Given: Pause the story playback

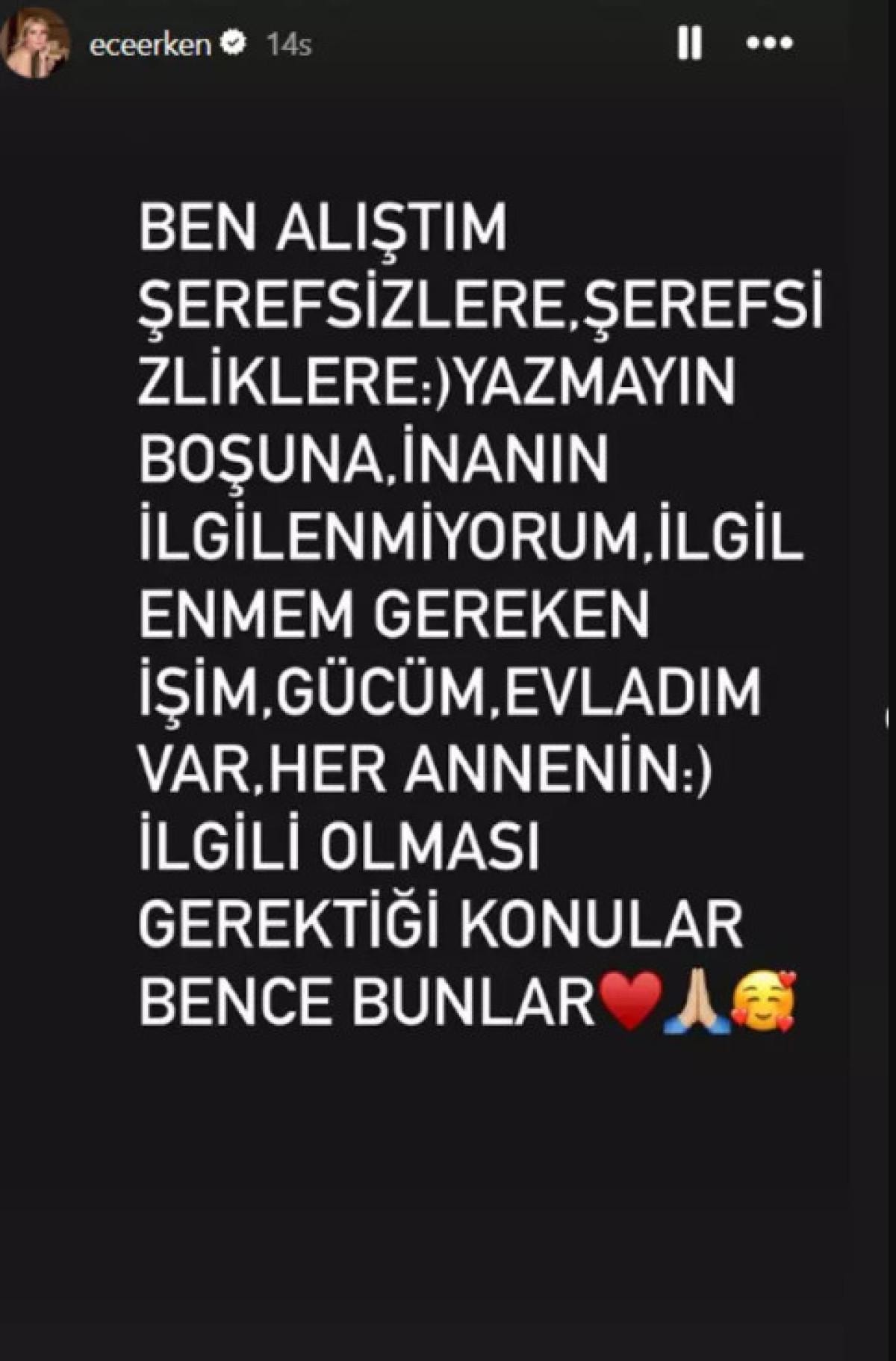Looking at the screenshot, I should coord(689,45).
